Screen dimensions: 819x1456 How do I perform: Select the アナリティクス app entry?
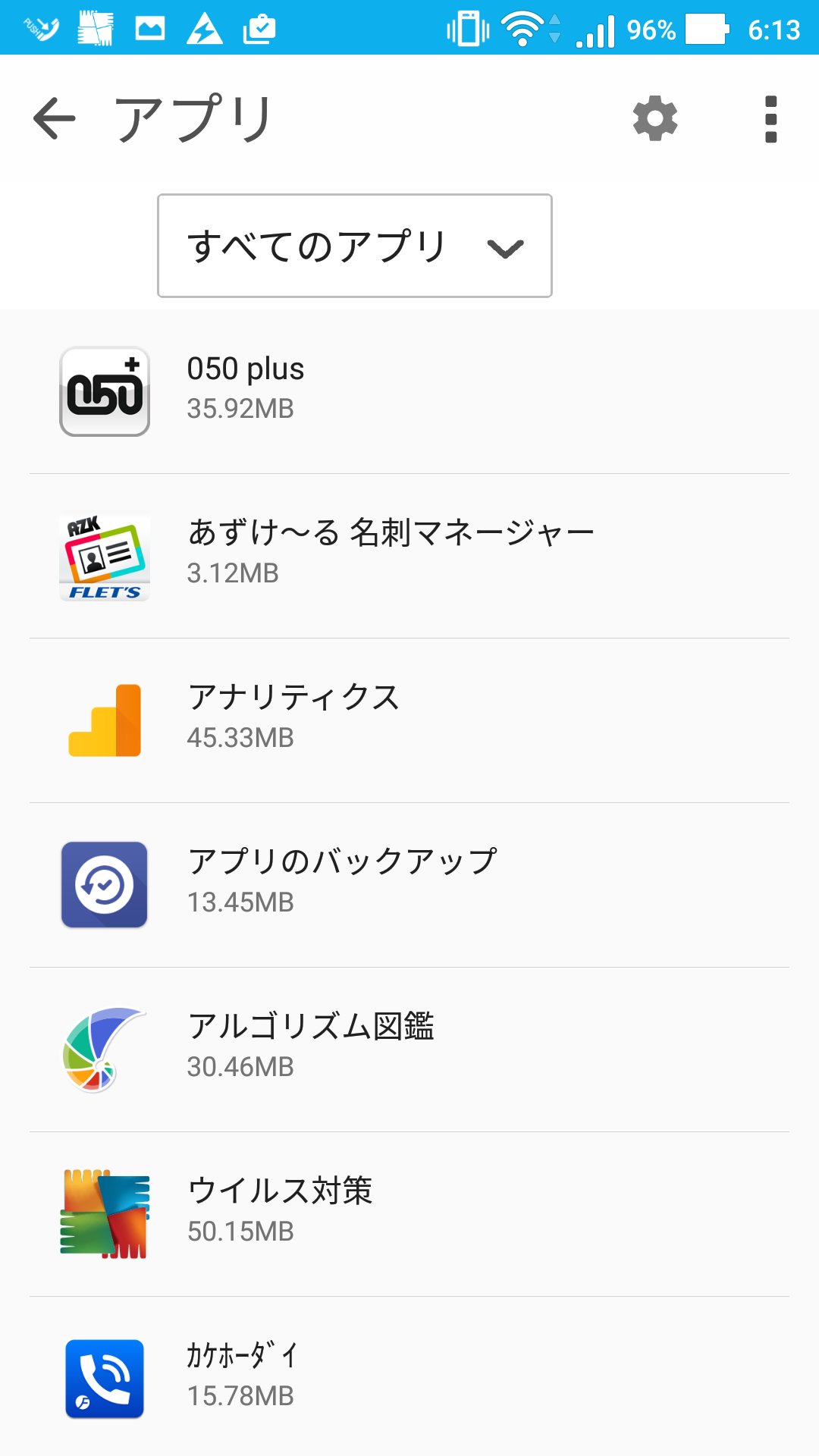[409, 721]
